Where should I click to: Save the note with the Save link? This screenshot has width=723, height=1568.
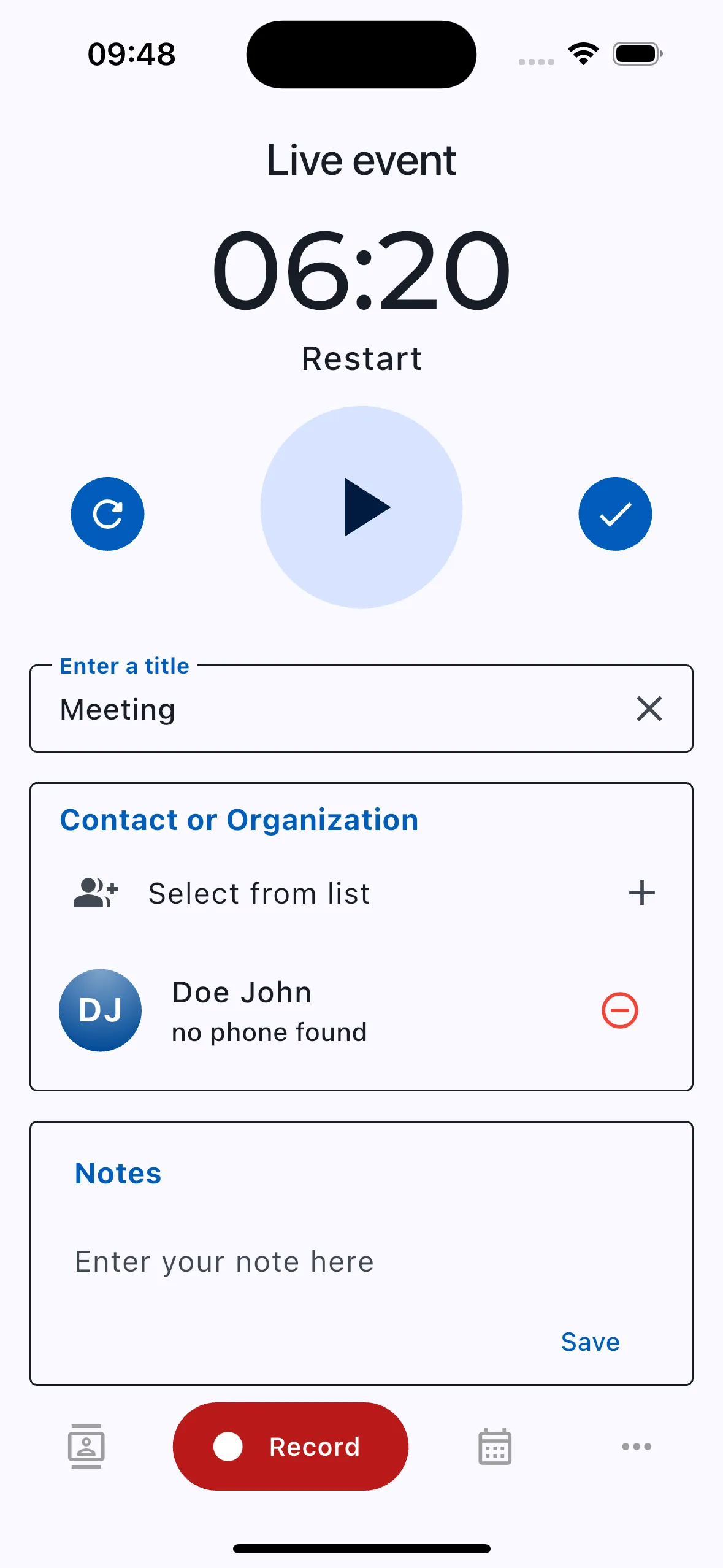[x=589, y=1341]
